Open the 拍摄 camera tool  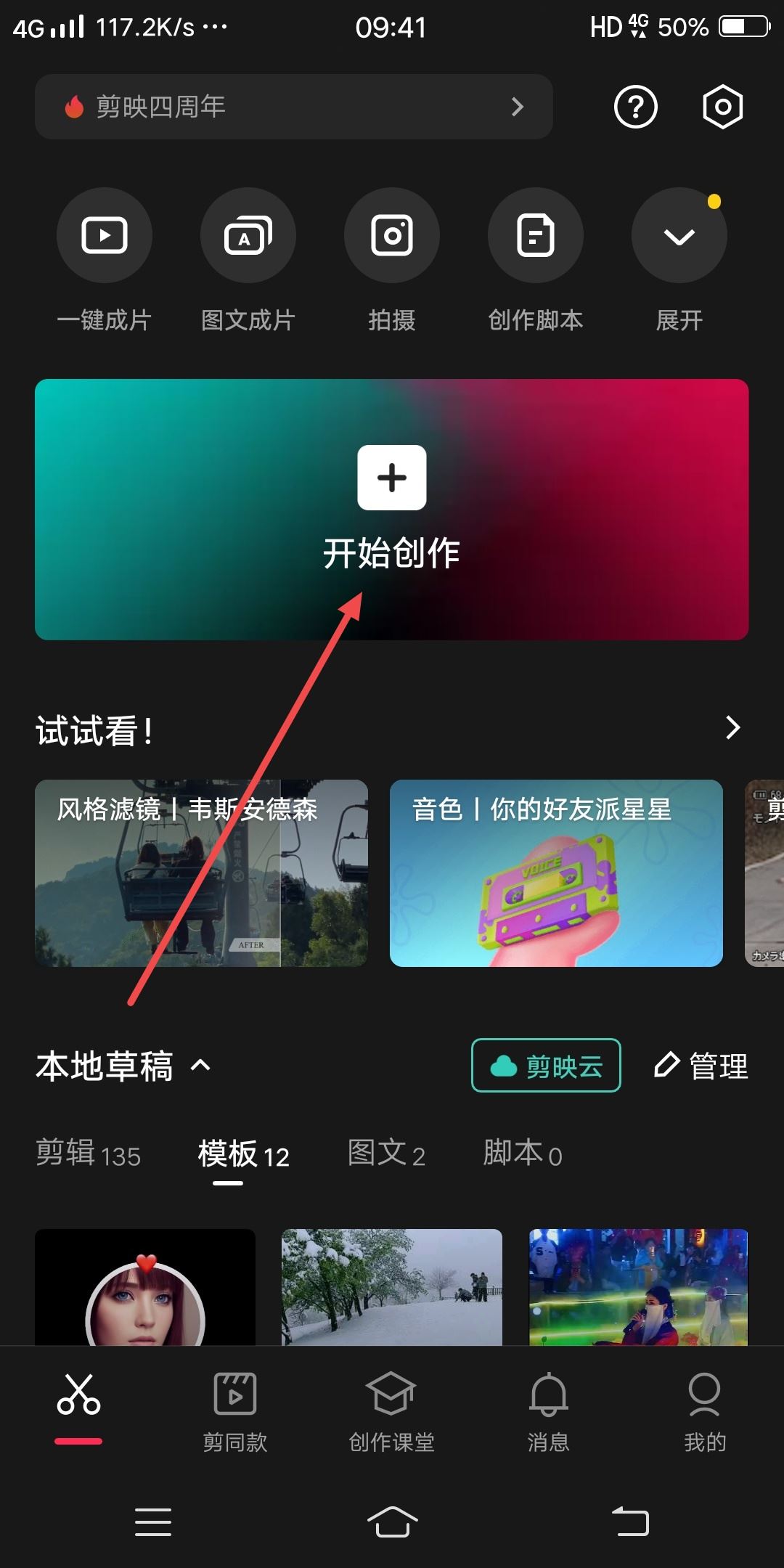pos(392,235)
